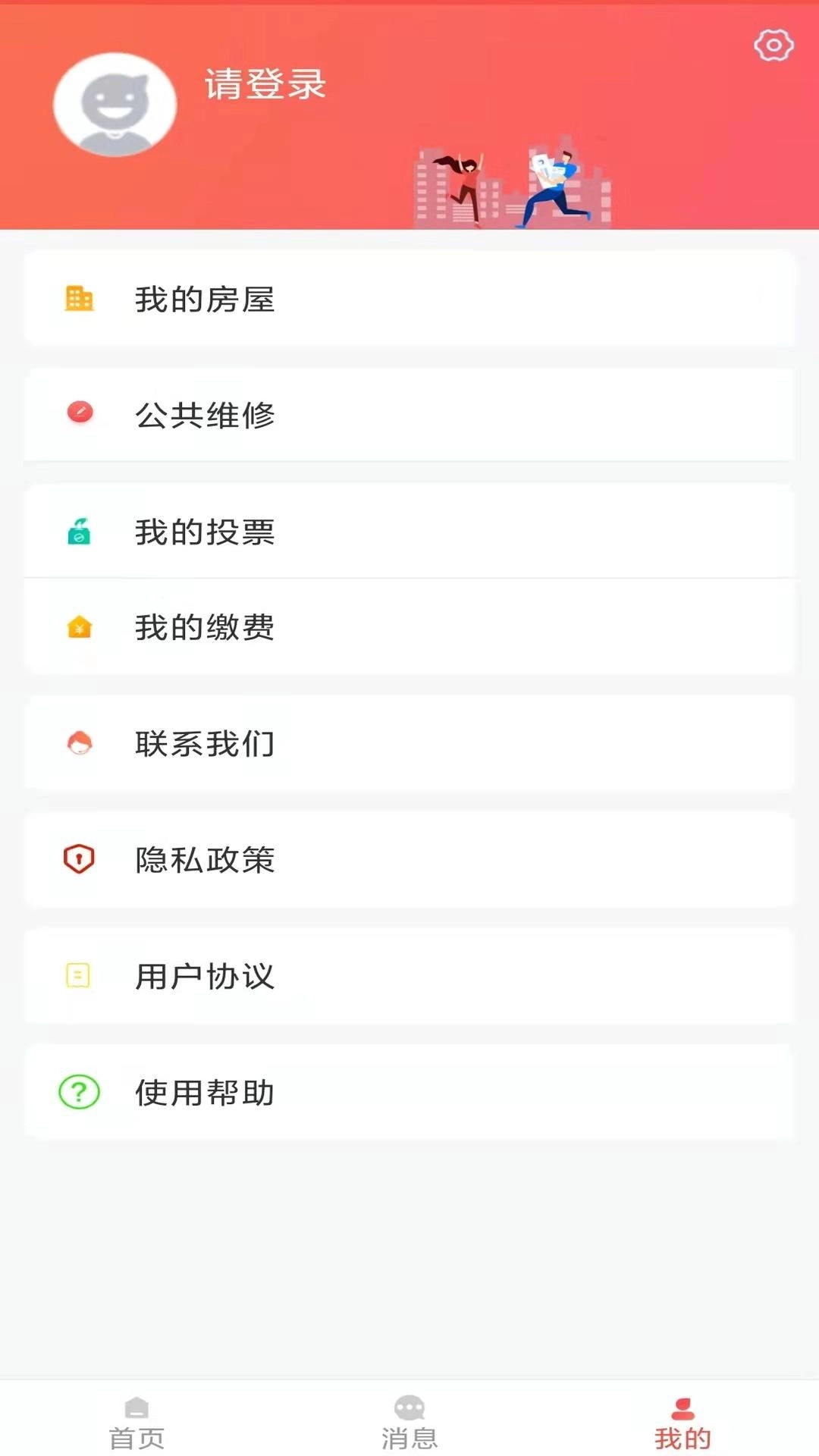819x1456 pixels.
Task: Select the green ballot box icon for 我的投票
Action: [80, 532]
